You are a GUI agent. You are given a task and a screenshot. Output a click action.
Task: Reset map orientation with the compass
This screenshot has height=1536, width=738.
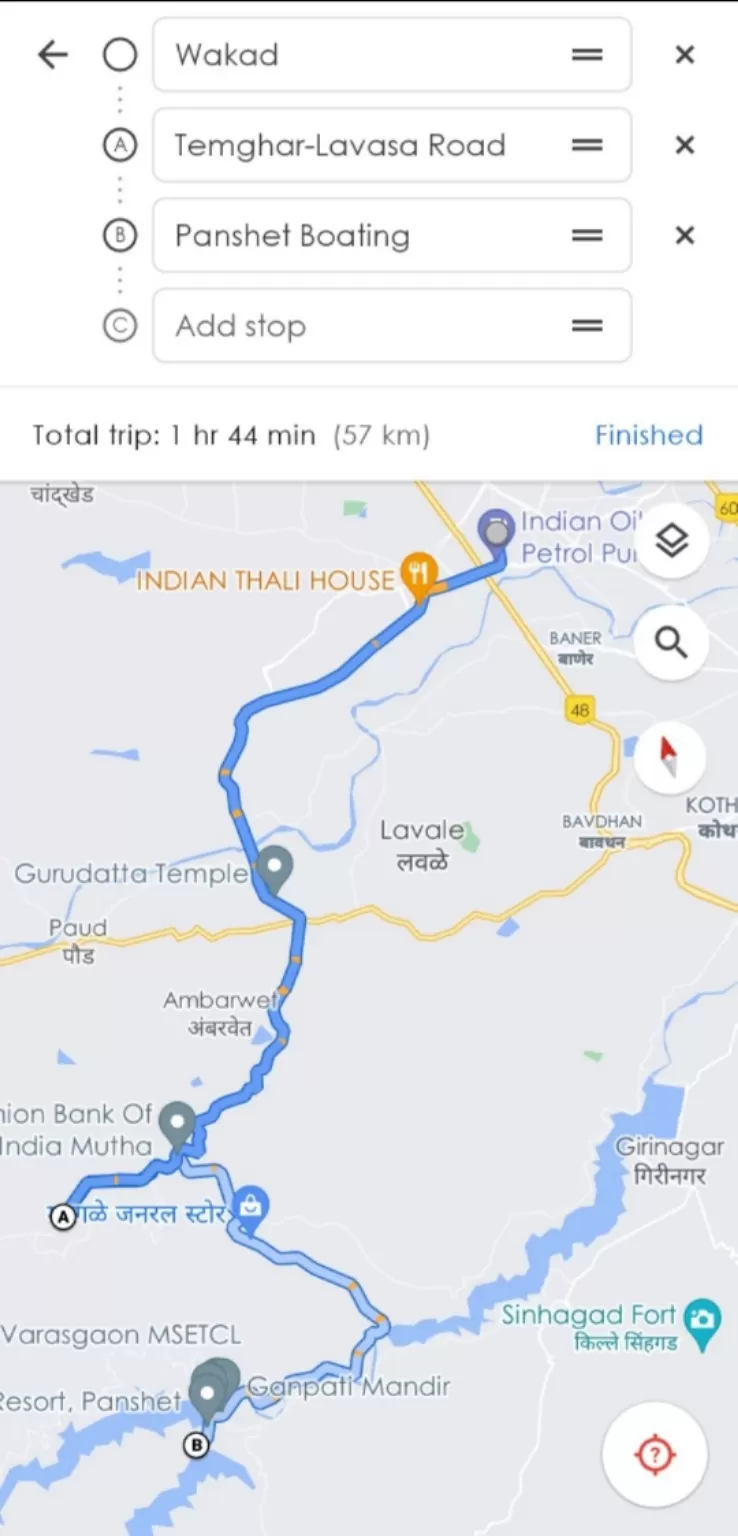tap(669, 757)
